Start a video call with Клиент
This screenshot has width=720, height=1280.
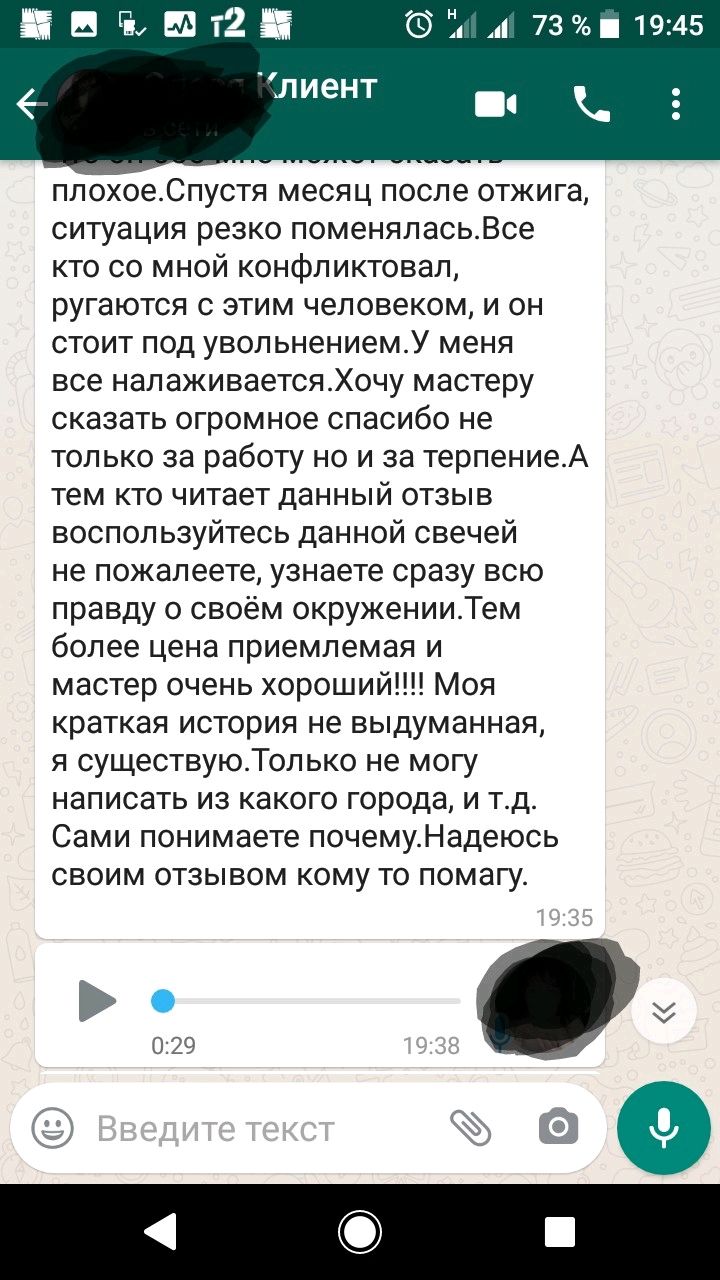click(x=496, y=104)
